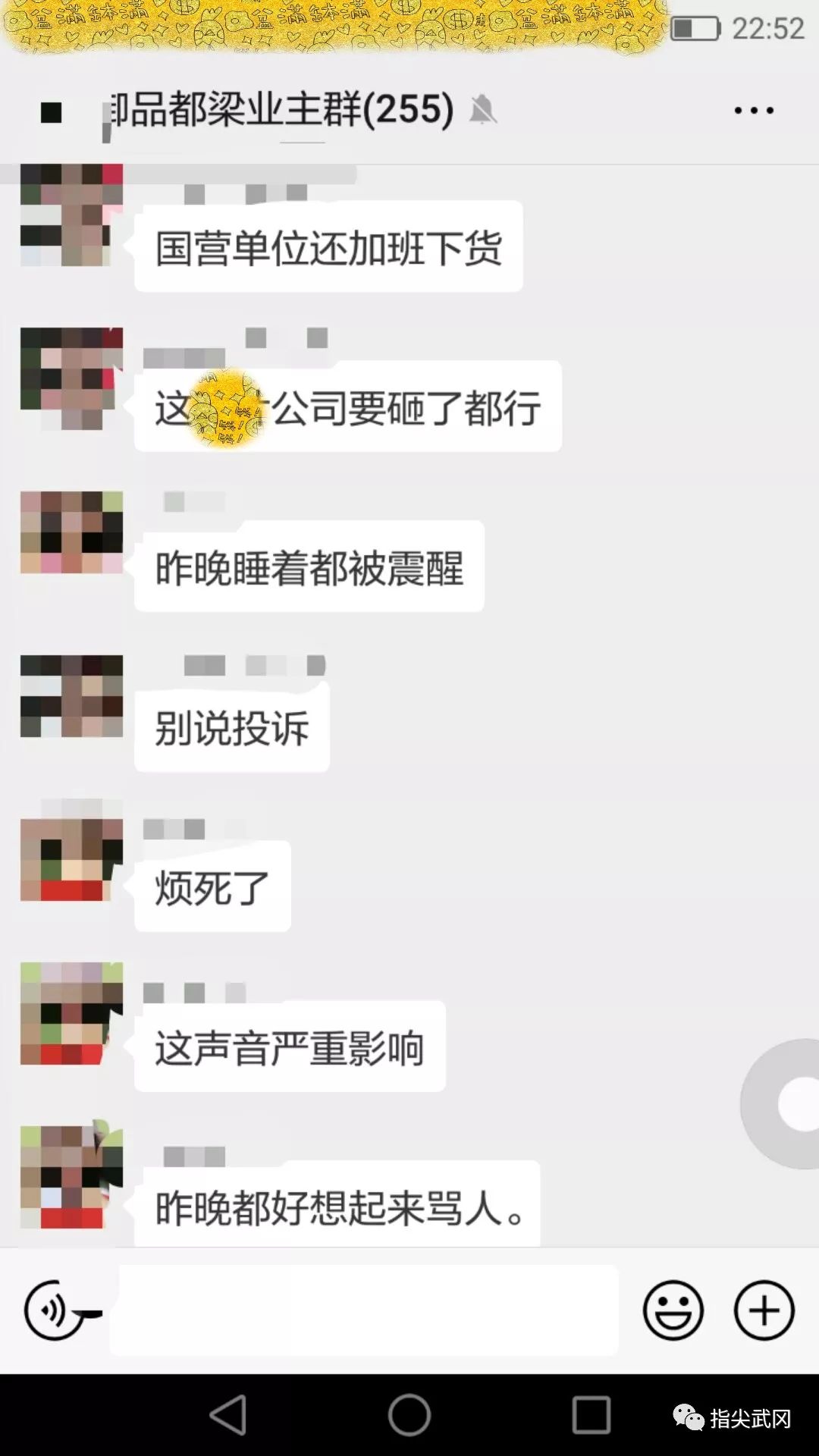819x1456 pixels.
Task: Focus the message text field
Action: 364,1310
